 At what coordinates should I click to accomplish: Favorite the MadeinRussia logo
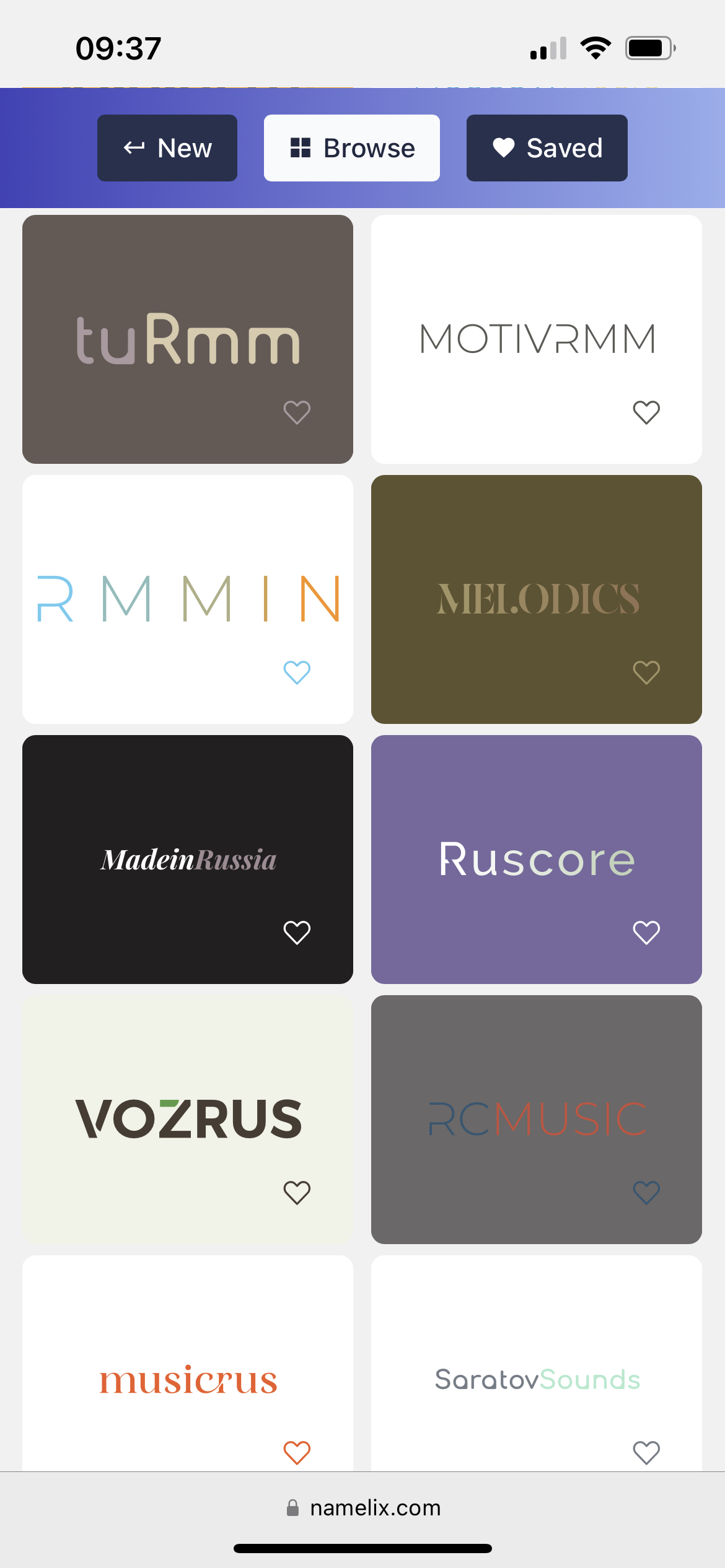pos(297,932)
